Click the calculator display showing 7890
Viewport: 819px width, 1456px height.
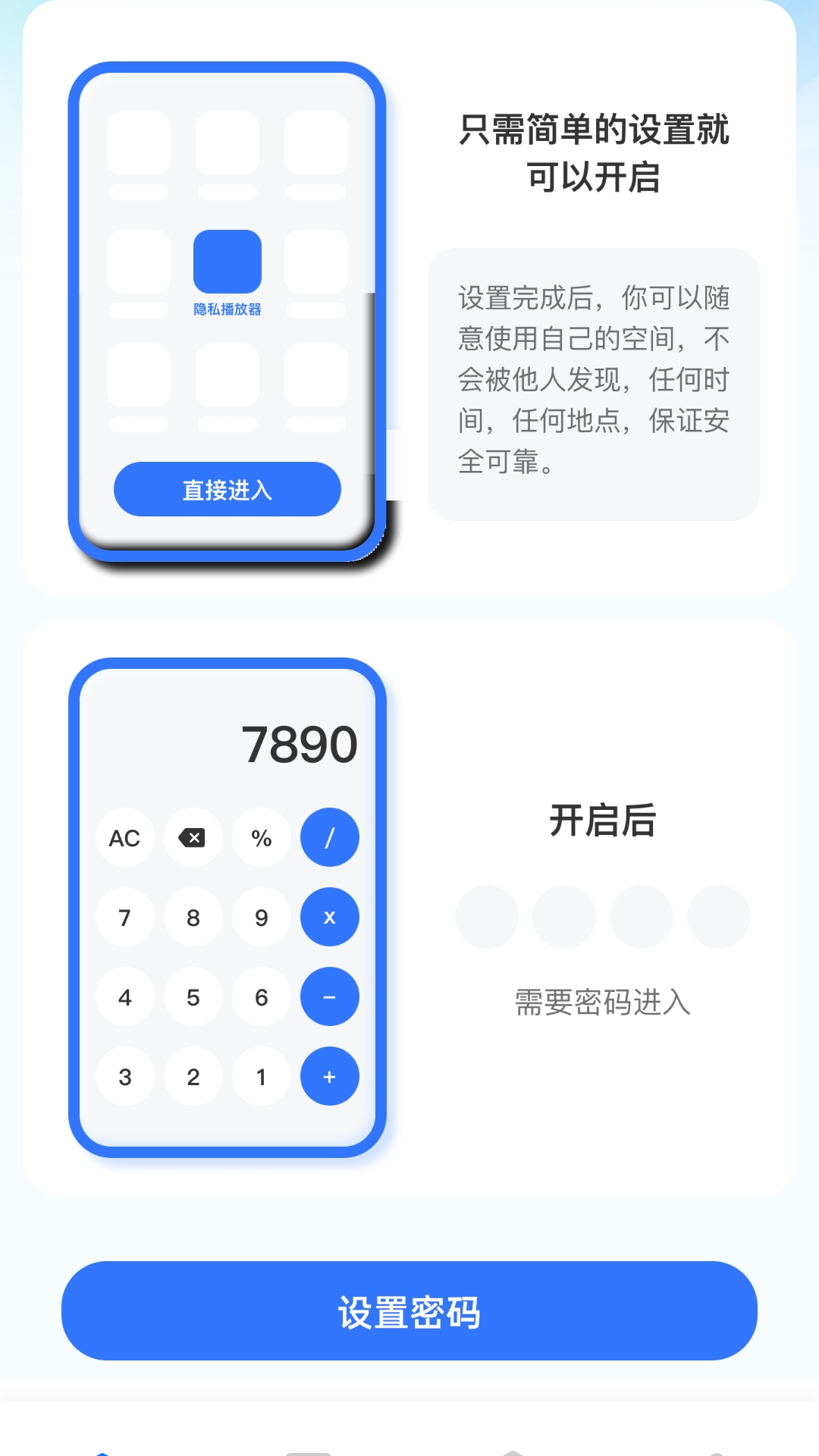299,743
